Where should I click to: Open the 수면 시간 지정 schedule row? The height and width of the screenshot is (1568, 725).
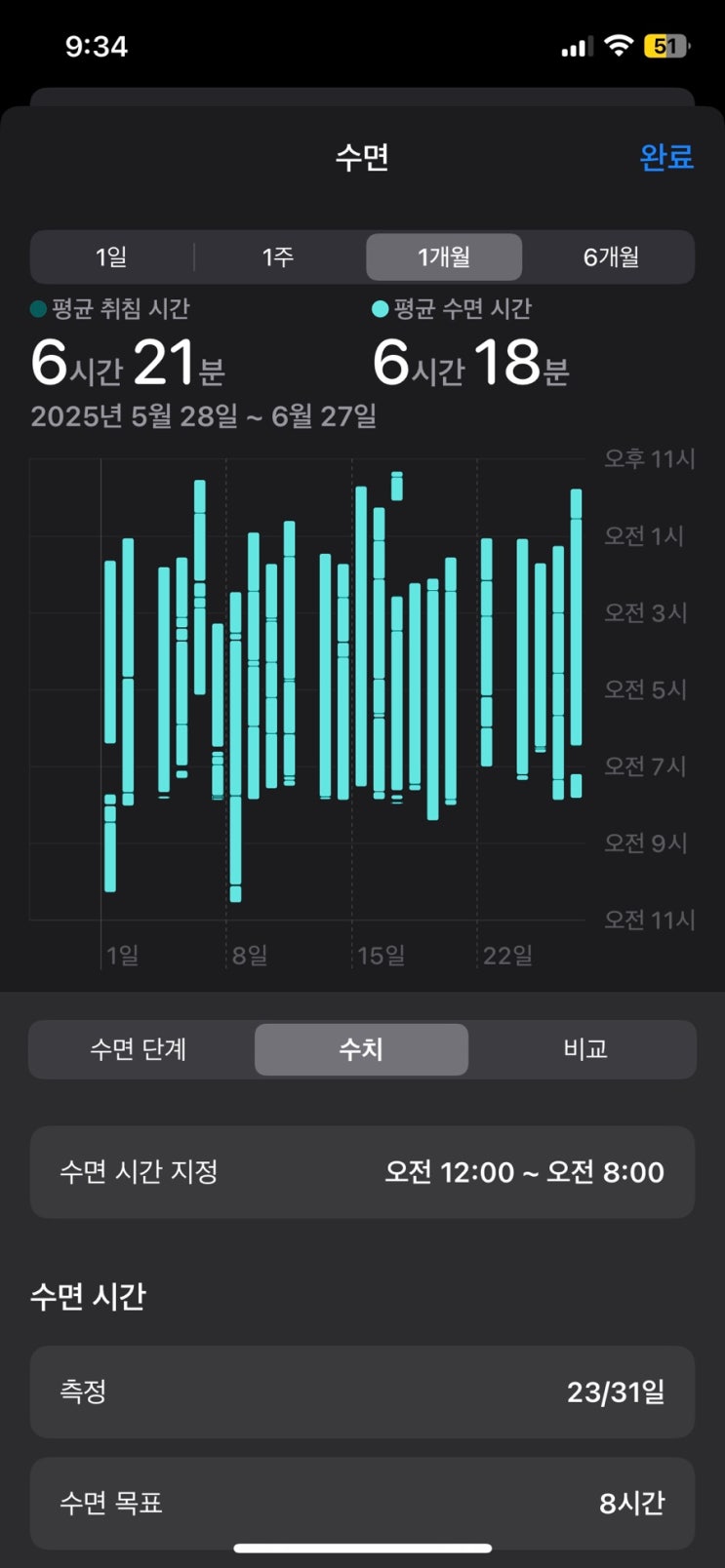(x=362, y=1172)
